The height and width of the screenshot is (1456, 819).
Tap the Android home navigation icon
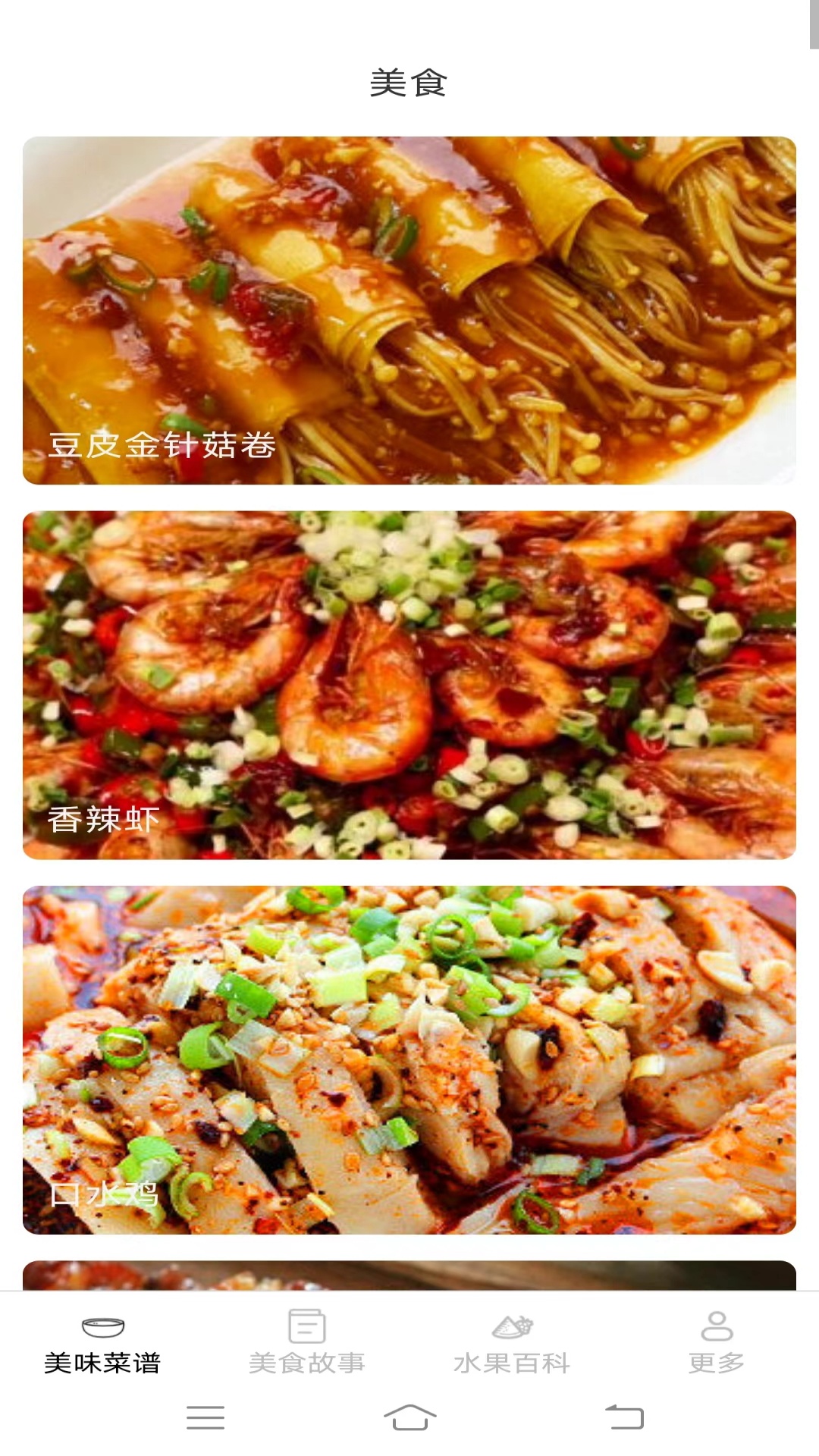[x=409, y=1417]
